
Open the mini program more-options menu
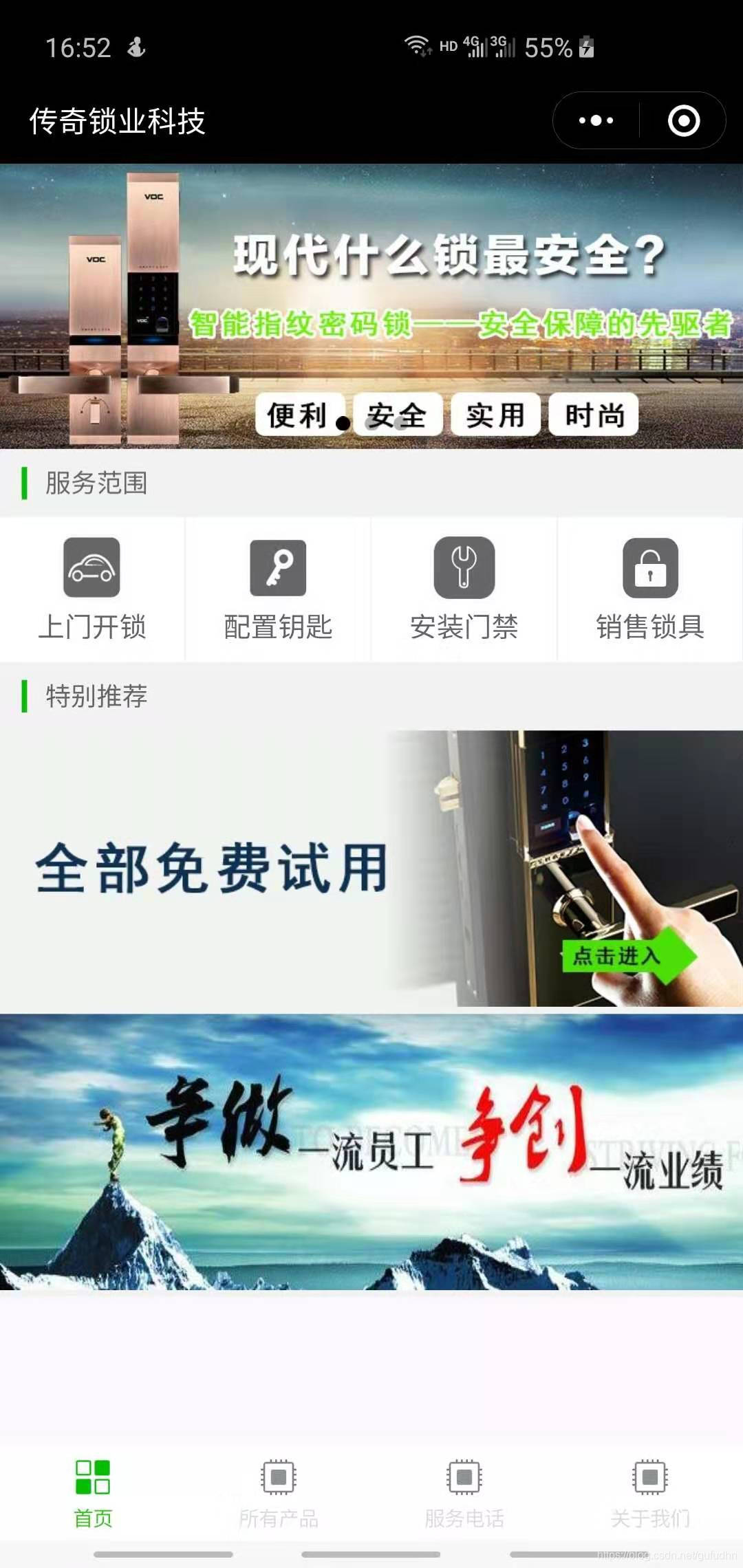[x=596, y=121]
